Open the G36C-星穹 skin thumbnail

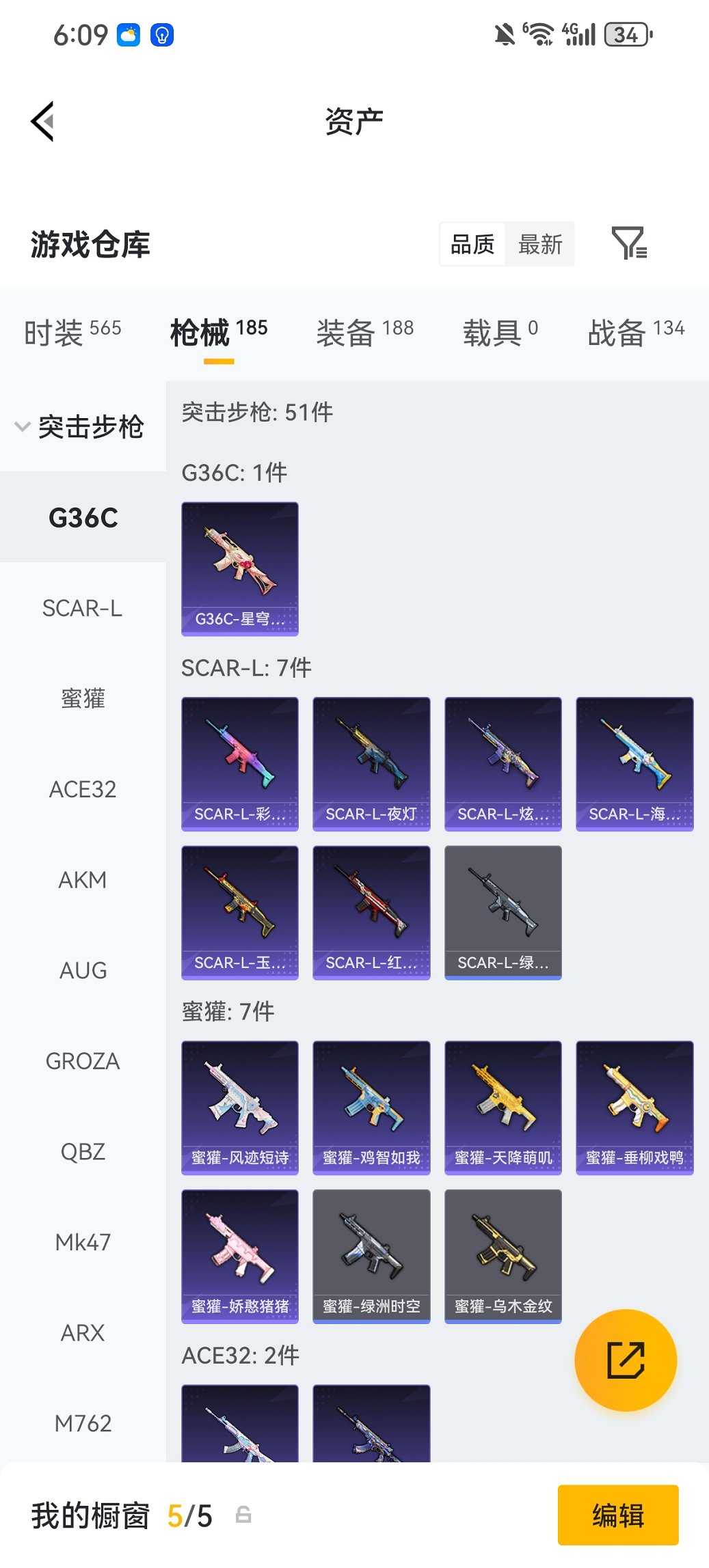(x=239, y=569)
